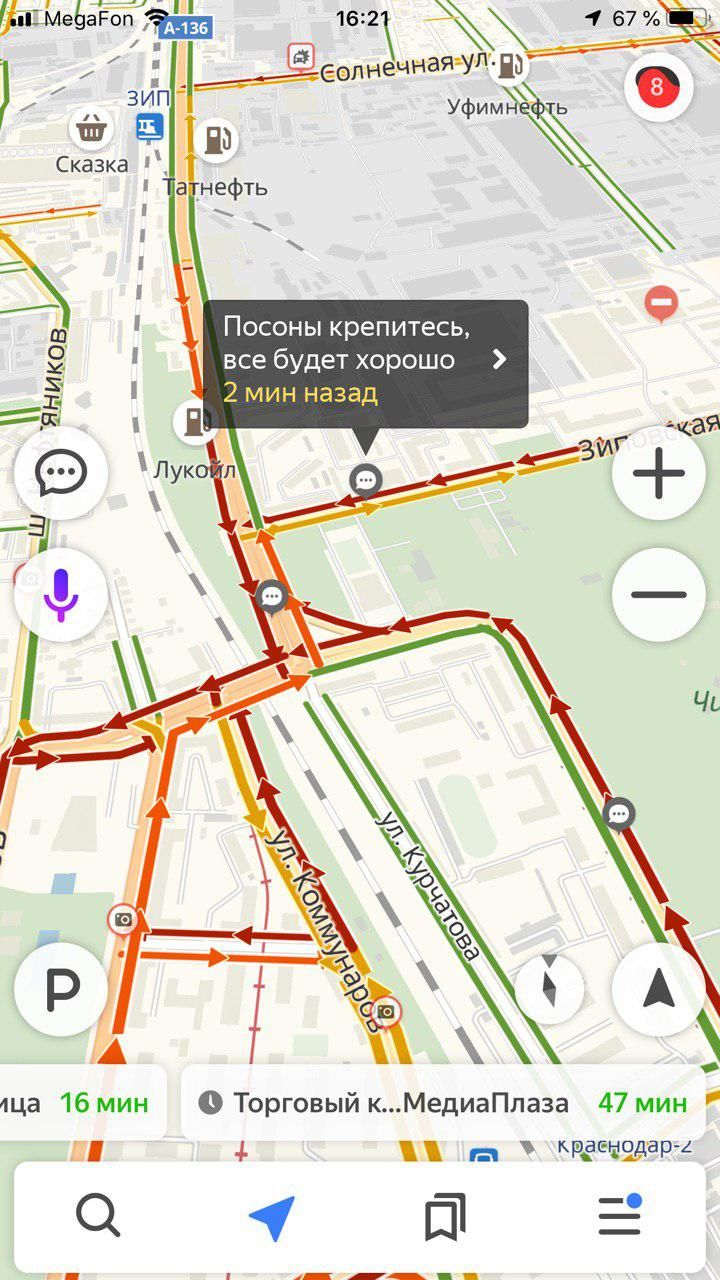Image resolution: width=720 pixels, height=1280 pixels.
Task: Tap the Лукойл gas station marker
Action: [x=195, y=422]
